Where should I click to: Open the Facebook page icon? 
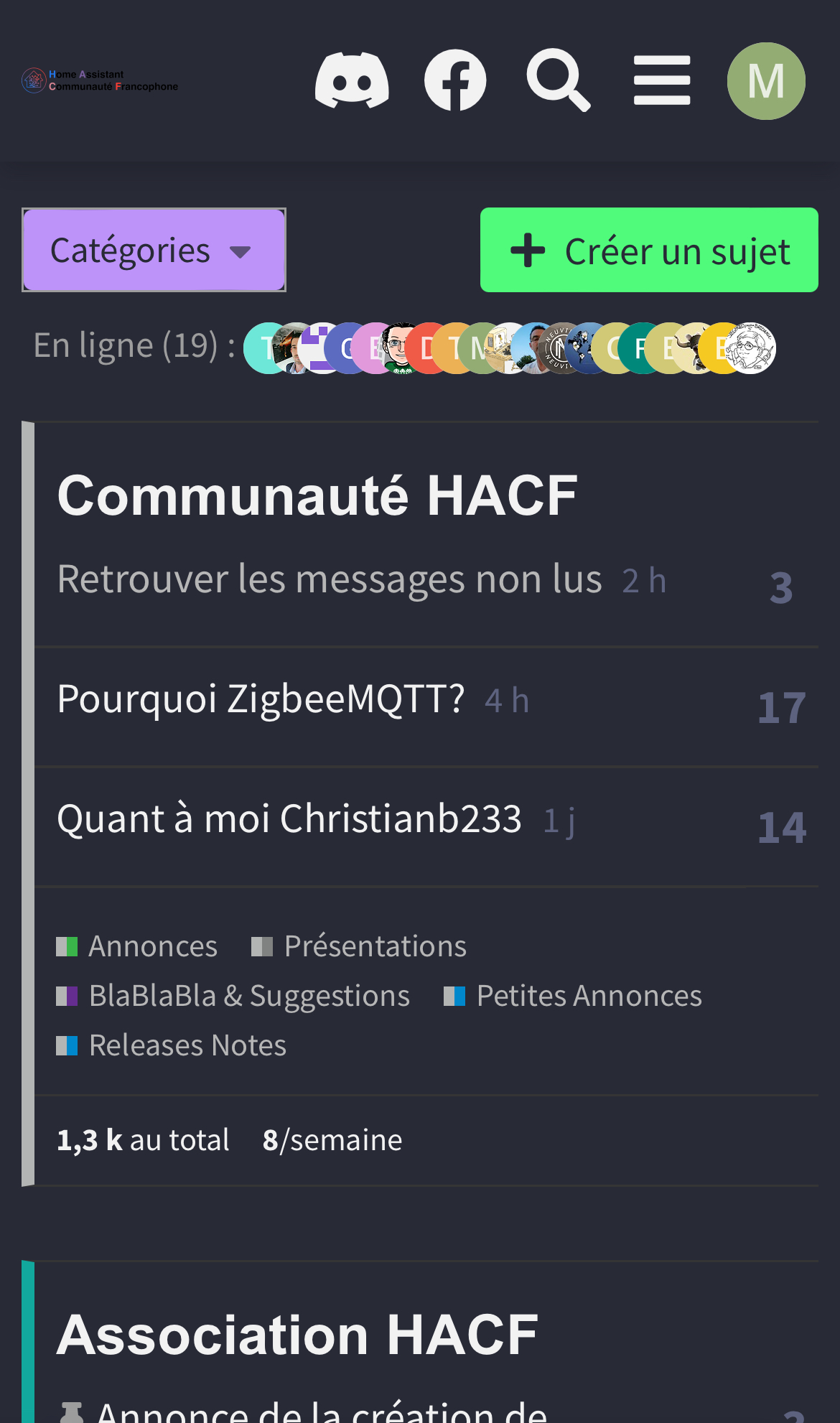pos(455,80)
